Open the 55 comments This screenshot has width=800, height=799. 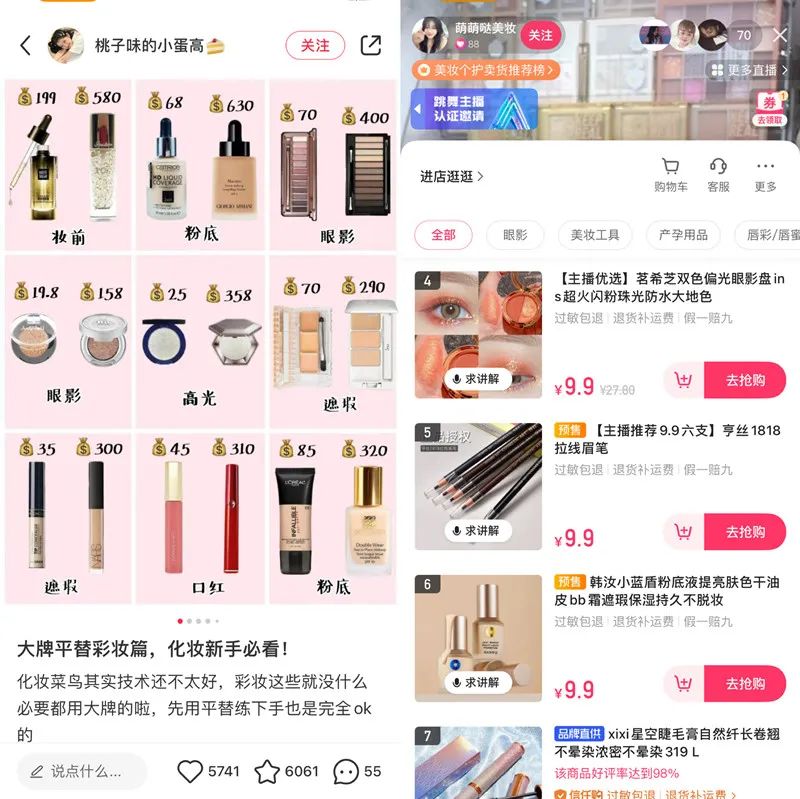click(346, 771)
